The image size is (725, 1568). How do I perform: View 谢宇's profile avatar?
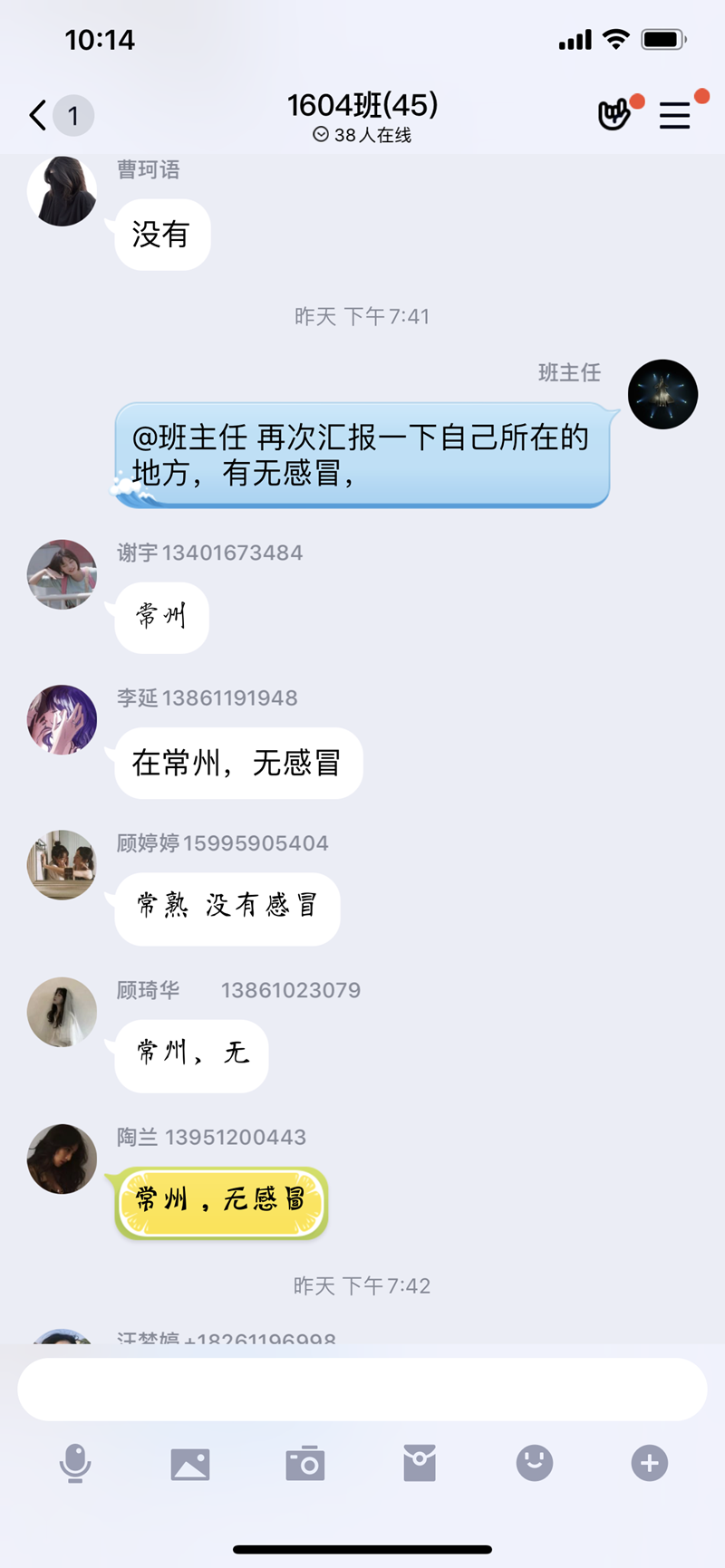62,574
